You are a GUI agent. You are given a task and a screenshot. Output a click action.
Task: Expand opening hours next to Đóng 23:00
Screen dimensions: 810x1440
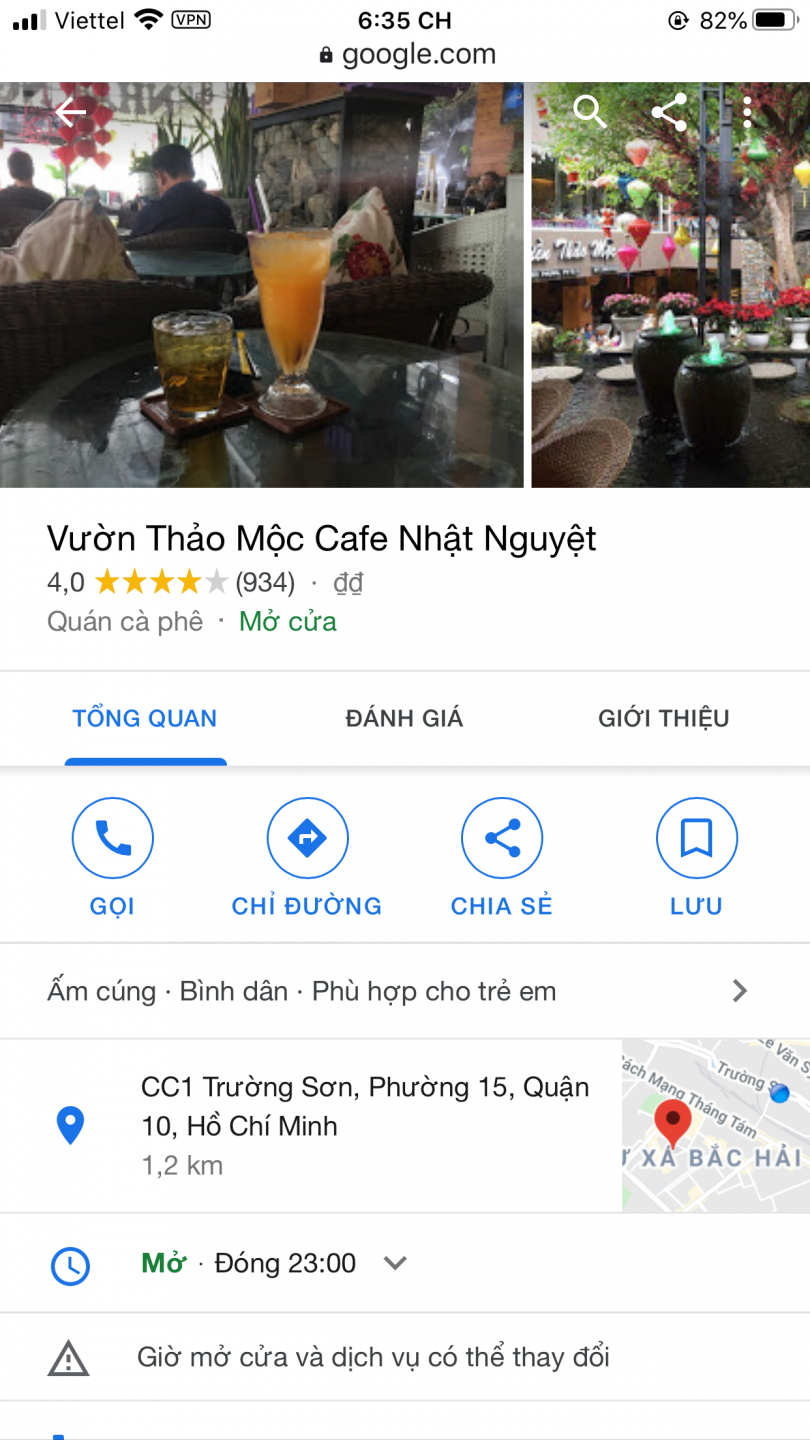[x=395, y=1263]
